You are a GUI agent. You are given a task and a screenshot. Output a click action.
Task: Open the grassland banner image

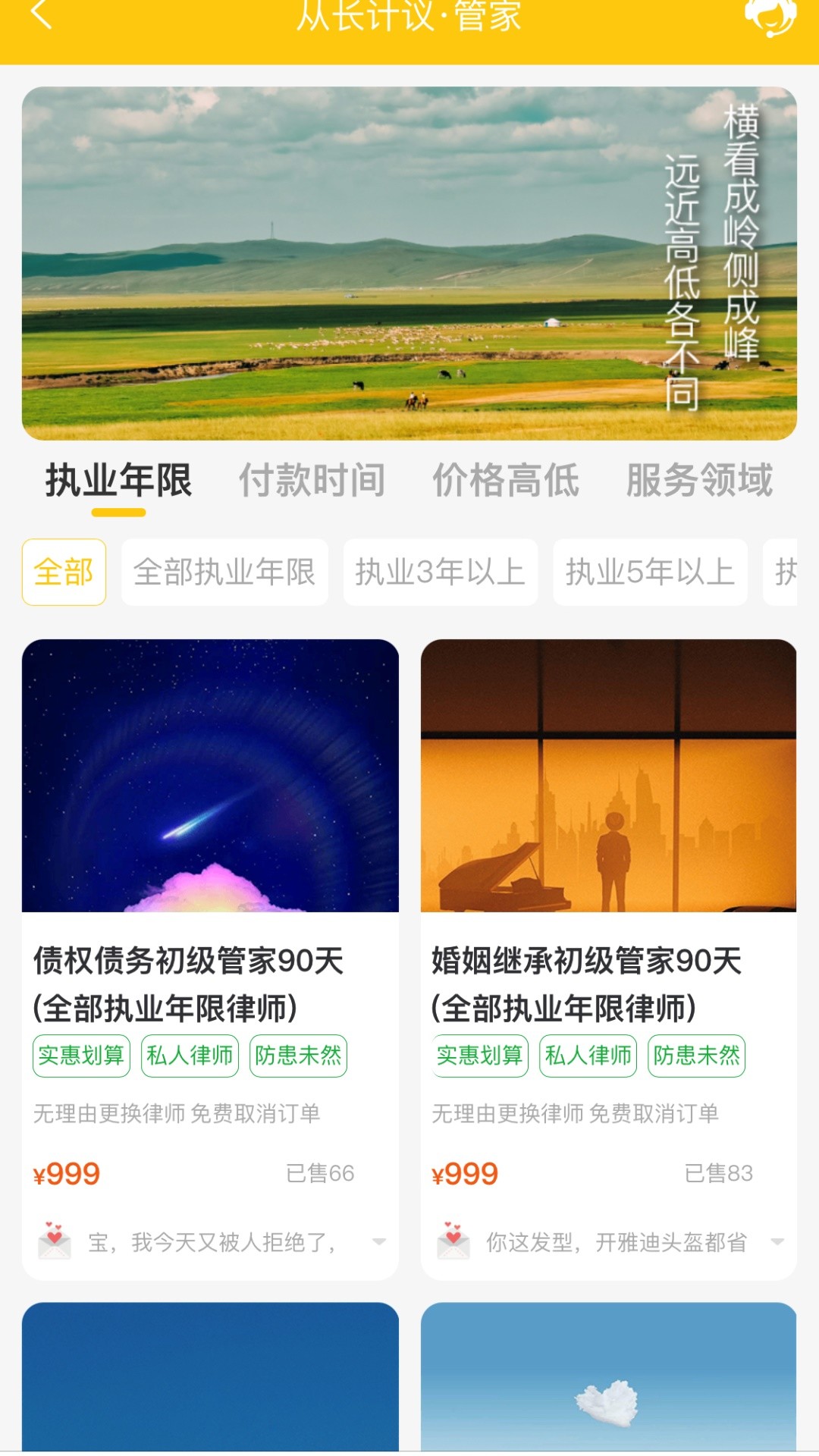point(409,263)
